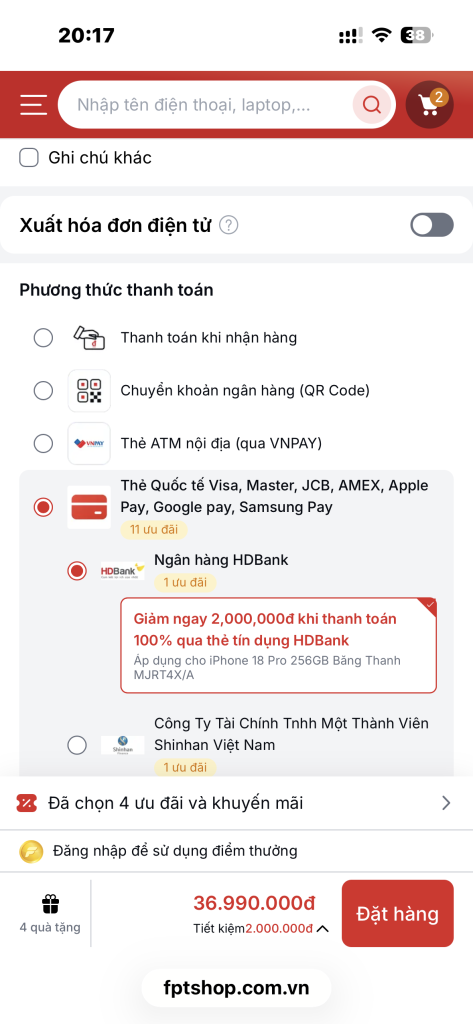Choose Chuyển khoản ngân hàng QR Code
Screen dimensions: 473x1024
tap(43, 391)
